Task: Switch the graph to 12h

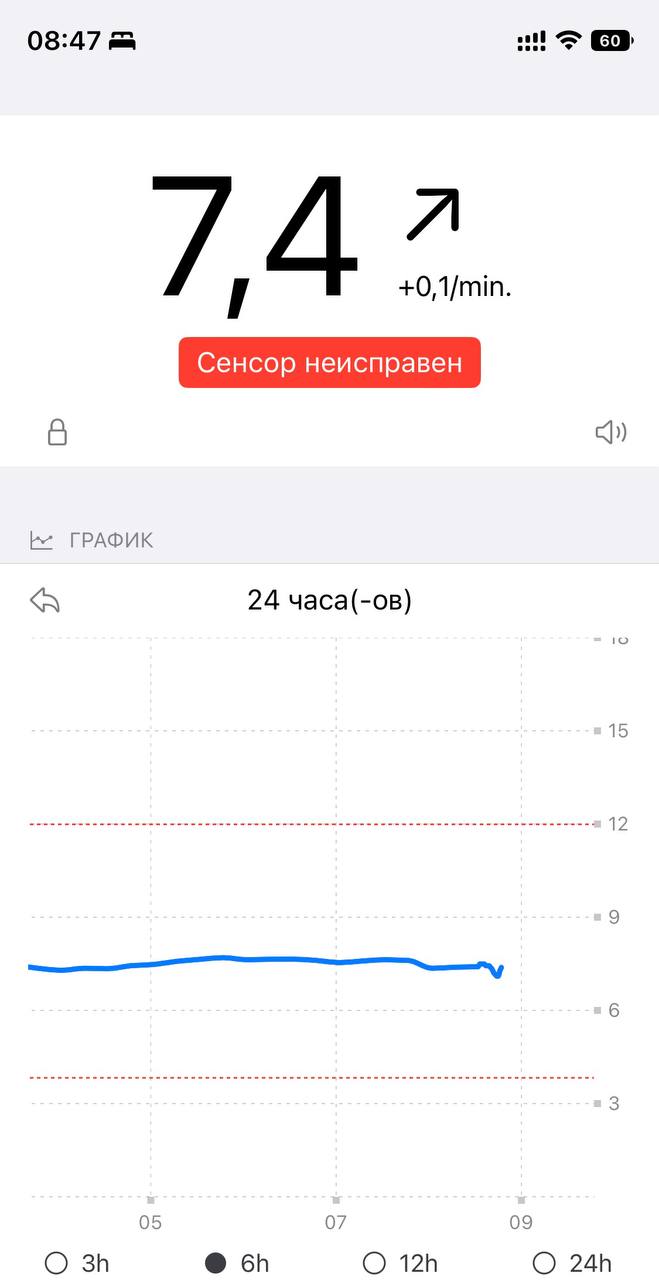Action: tap(400, 1263)
